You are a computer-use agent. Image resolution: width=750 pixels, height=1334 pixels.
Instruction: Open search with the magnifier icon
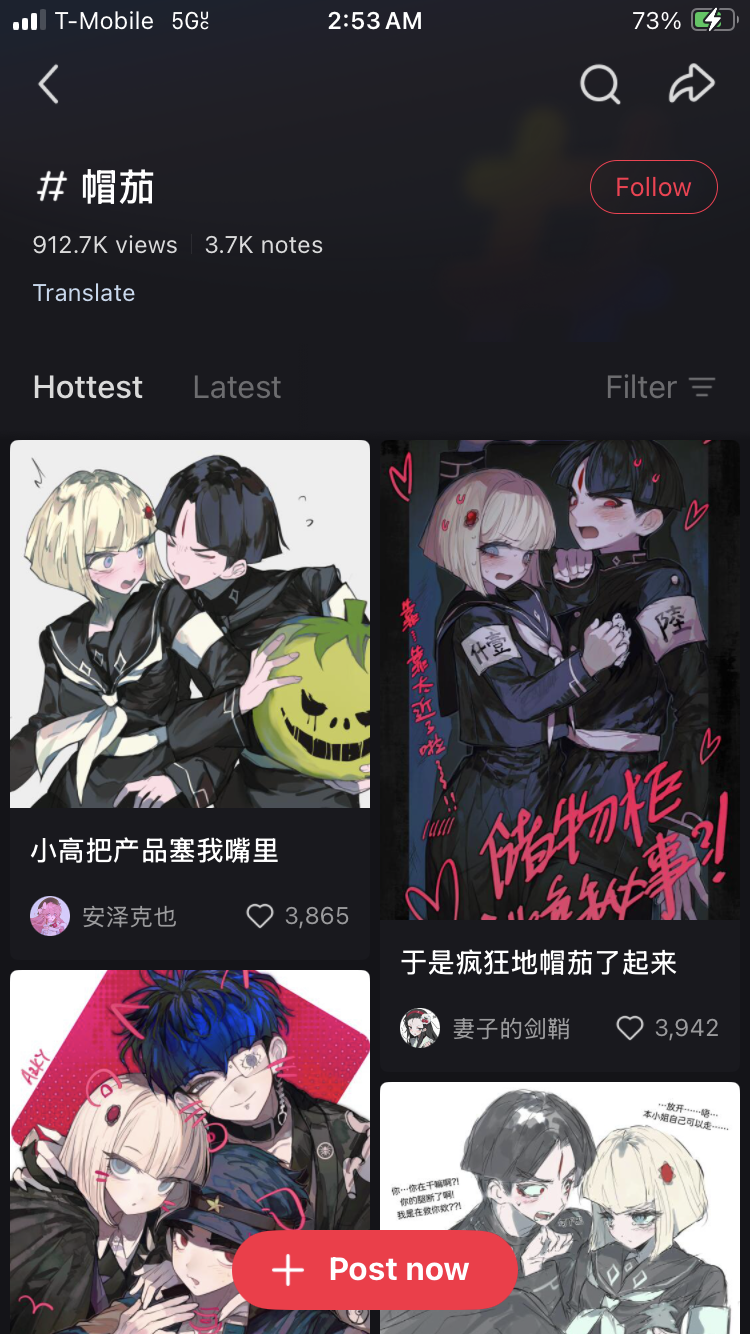[600, 85]
